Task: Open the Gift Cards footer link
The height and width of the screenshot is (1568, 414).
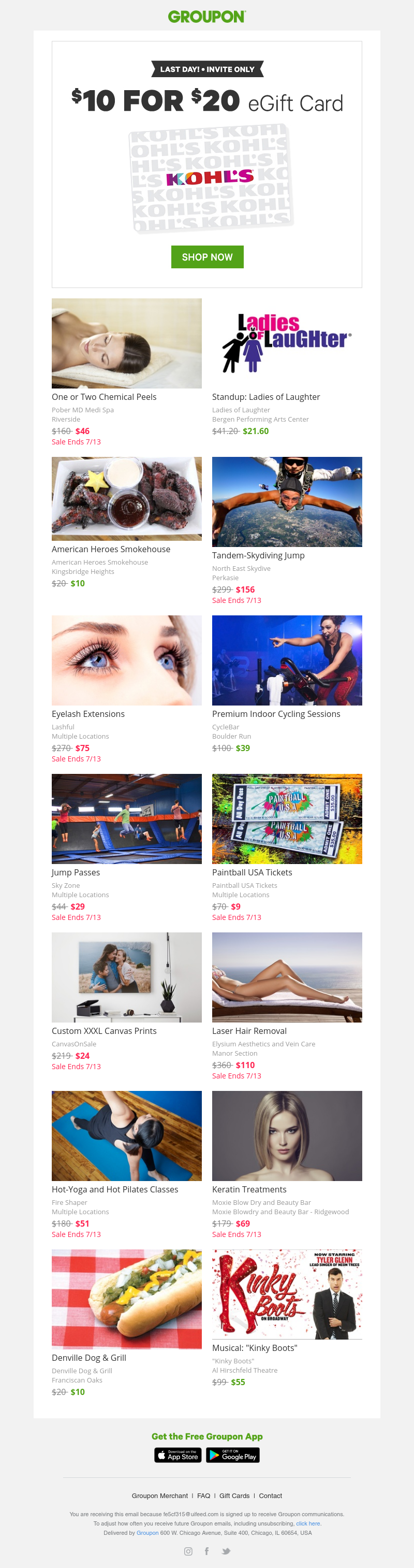Action: pos(234,1495)
